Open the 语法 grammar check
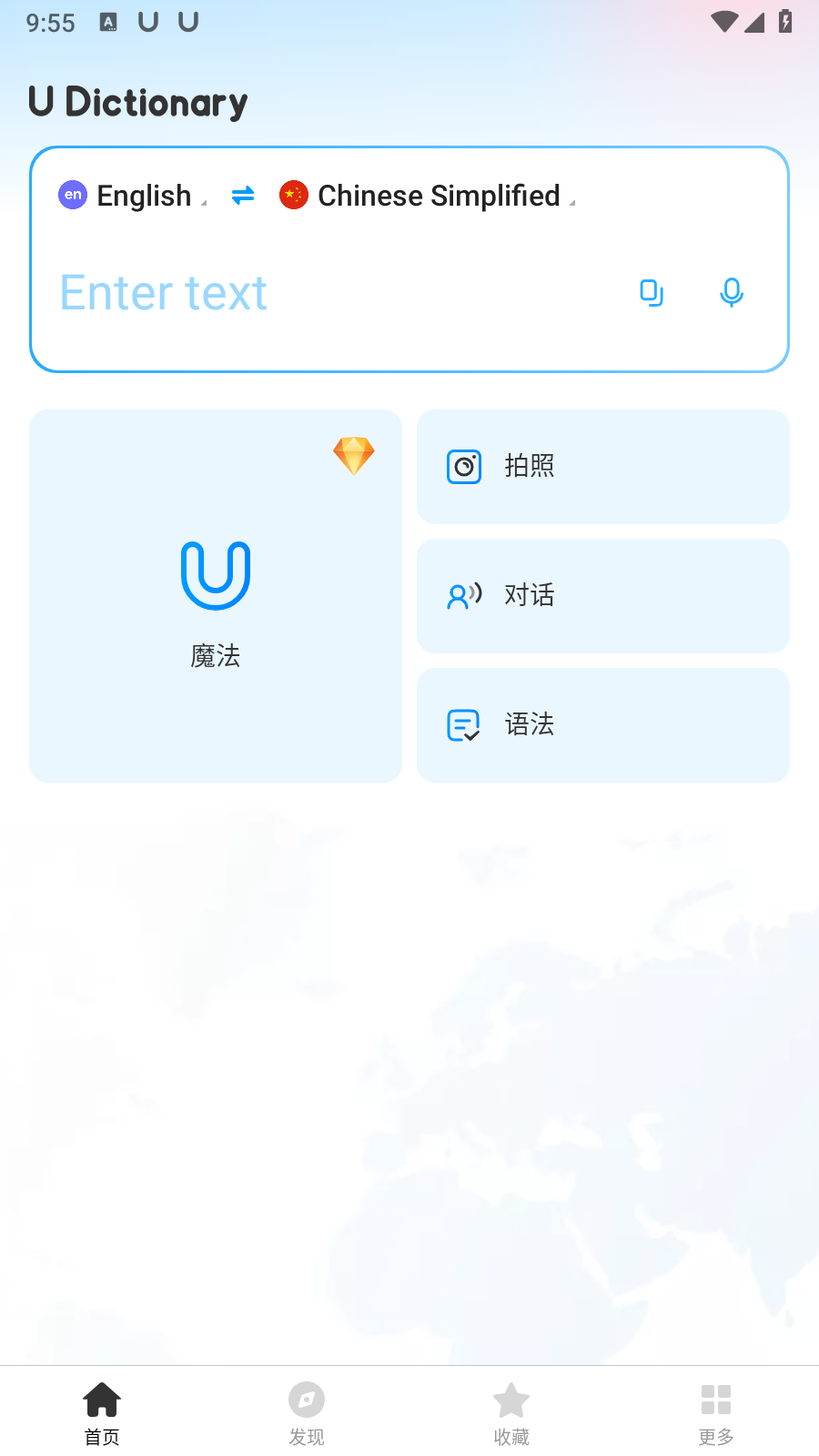Viewport: 819px width, 1456px height. 603,725
